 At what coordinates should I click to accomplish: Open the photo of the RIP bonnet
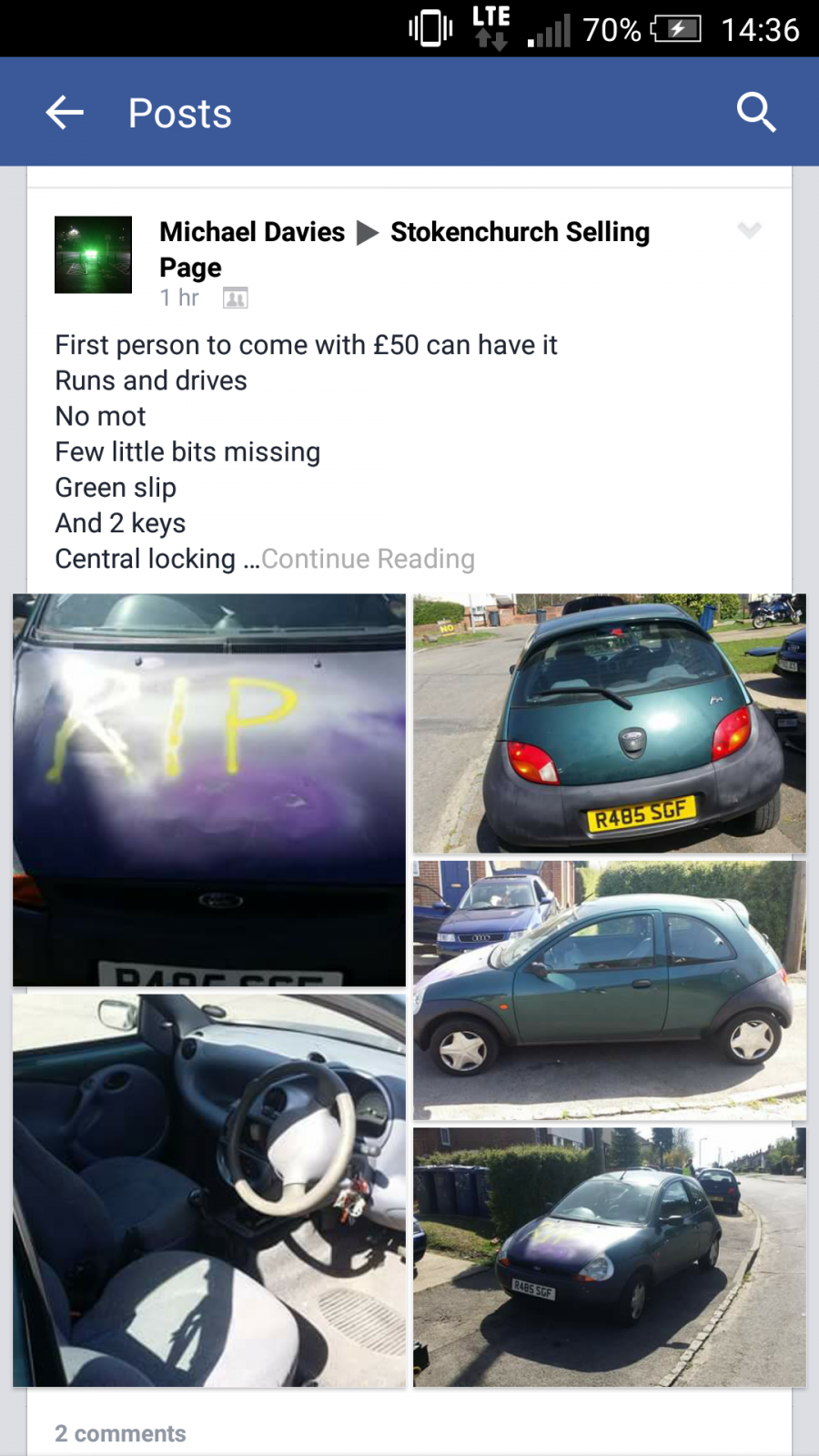(x=209, y=790)
